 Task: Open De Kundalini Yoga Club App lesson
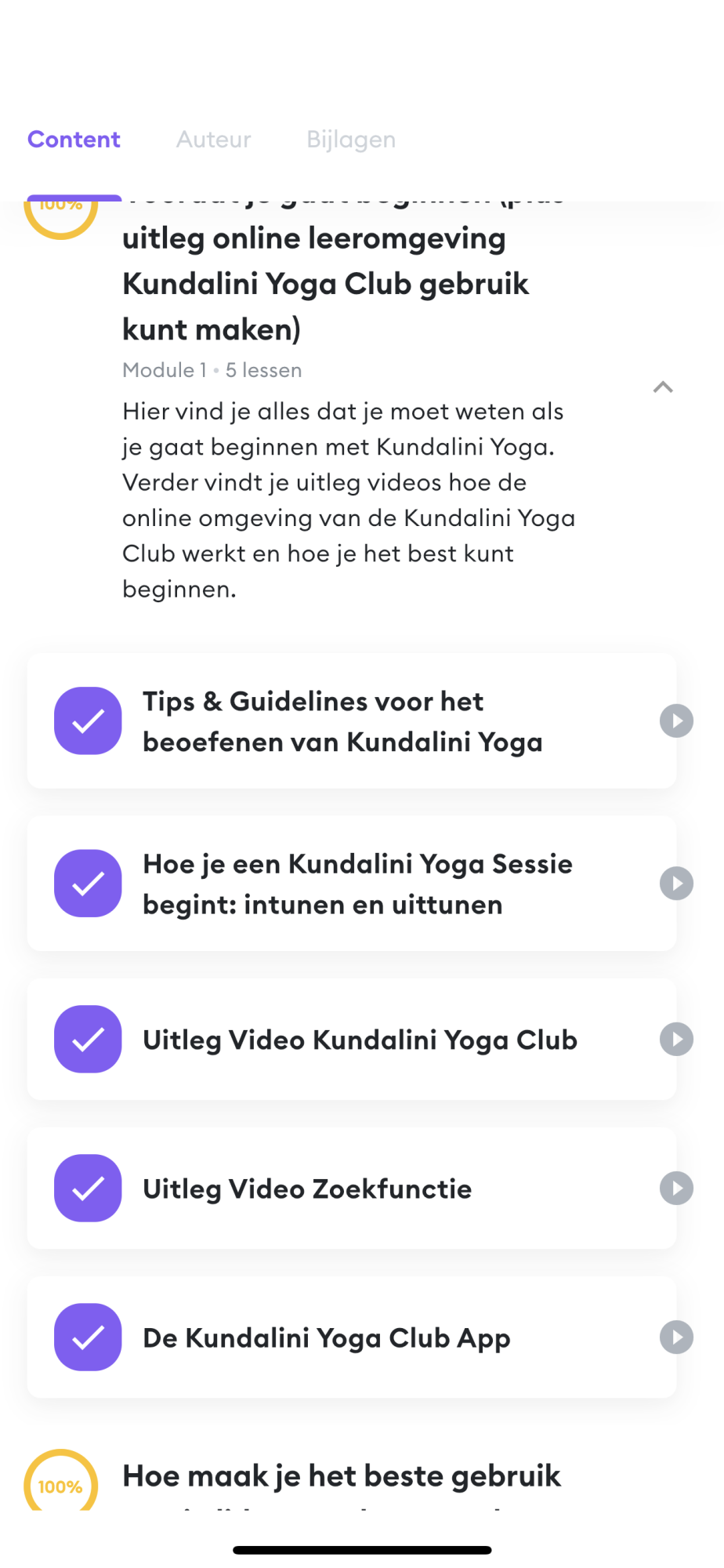coord(351,1338)
